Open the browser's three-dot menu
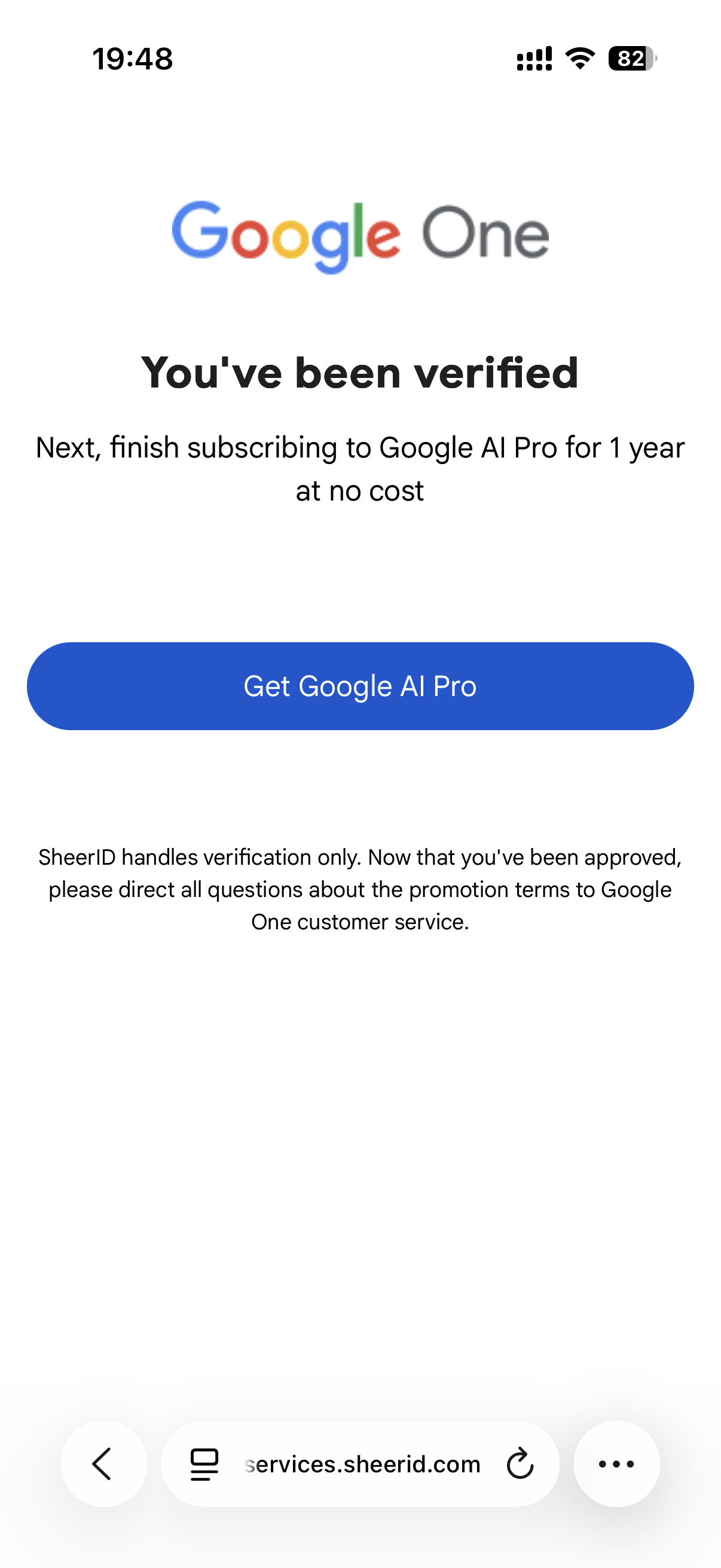721x1568 pixels. point(616,1464)
